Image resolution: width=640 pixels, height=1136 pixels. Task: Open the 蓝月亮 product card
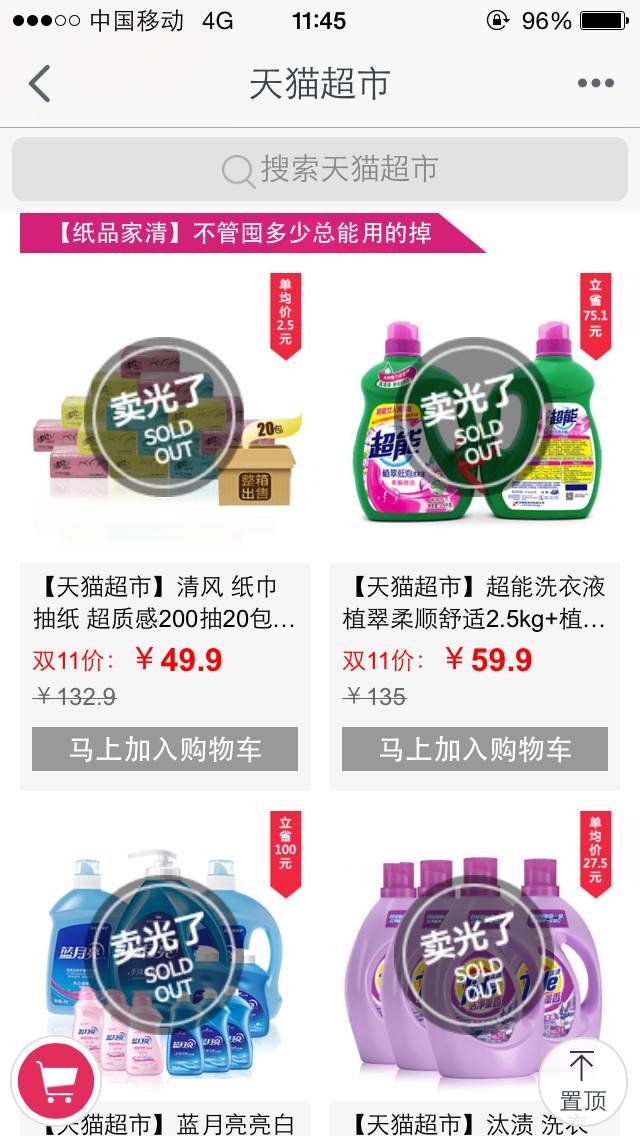(x=165, y=971)
